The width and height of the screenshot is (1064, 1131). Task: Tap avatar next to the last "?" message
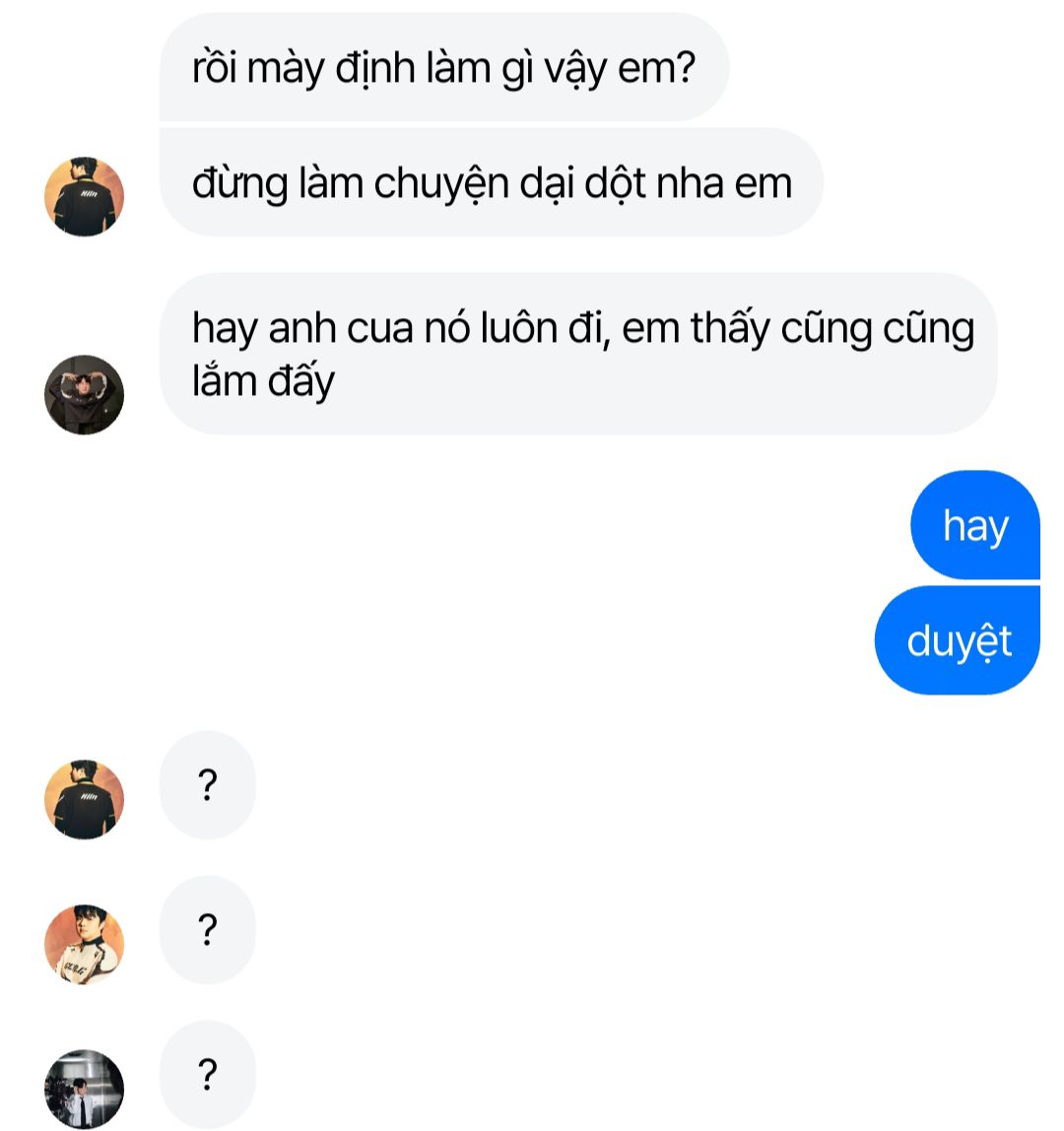(85, 1090)
